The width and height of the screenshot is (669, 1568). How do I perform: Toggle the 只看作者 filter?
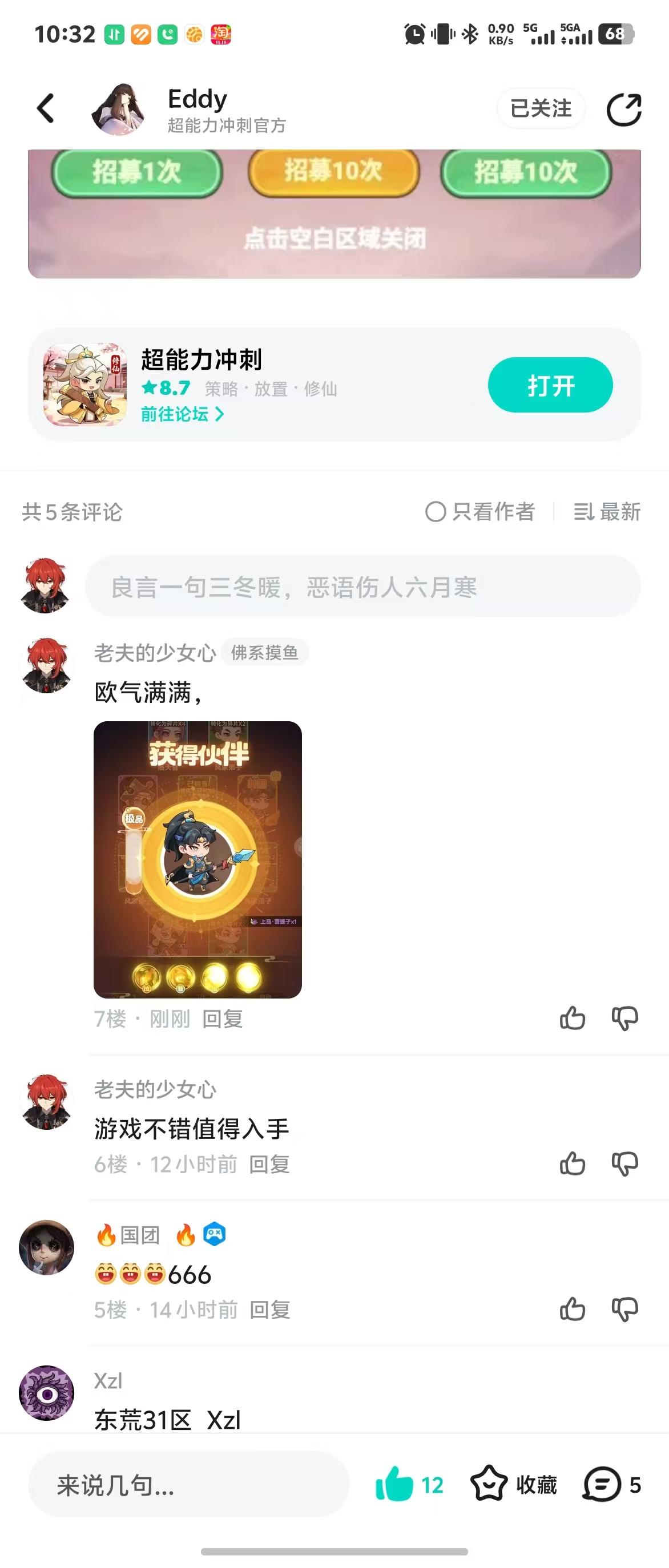(481, 513)
